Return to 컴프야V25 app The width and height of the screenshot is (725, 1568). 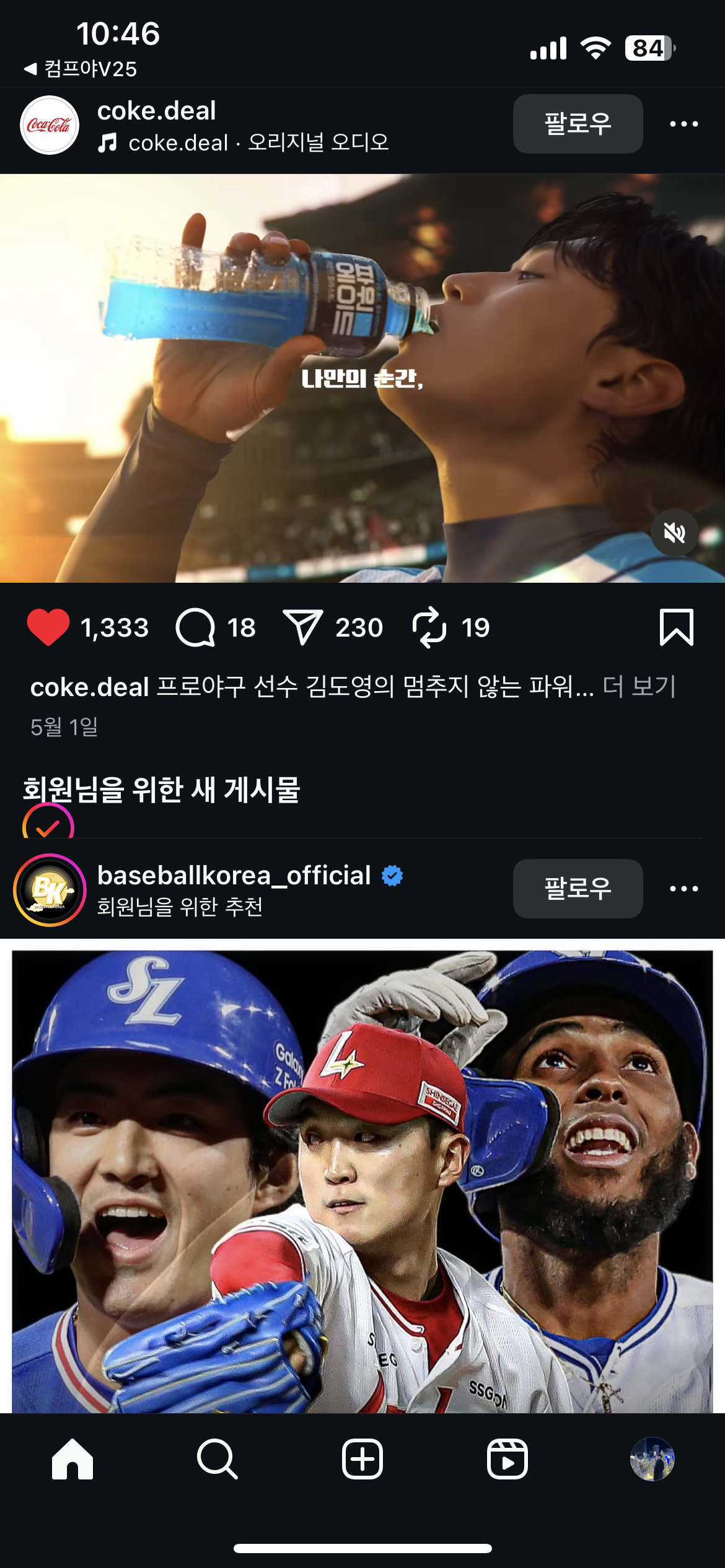(x=81, y=69)
